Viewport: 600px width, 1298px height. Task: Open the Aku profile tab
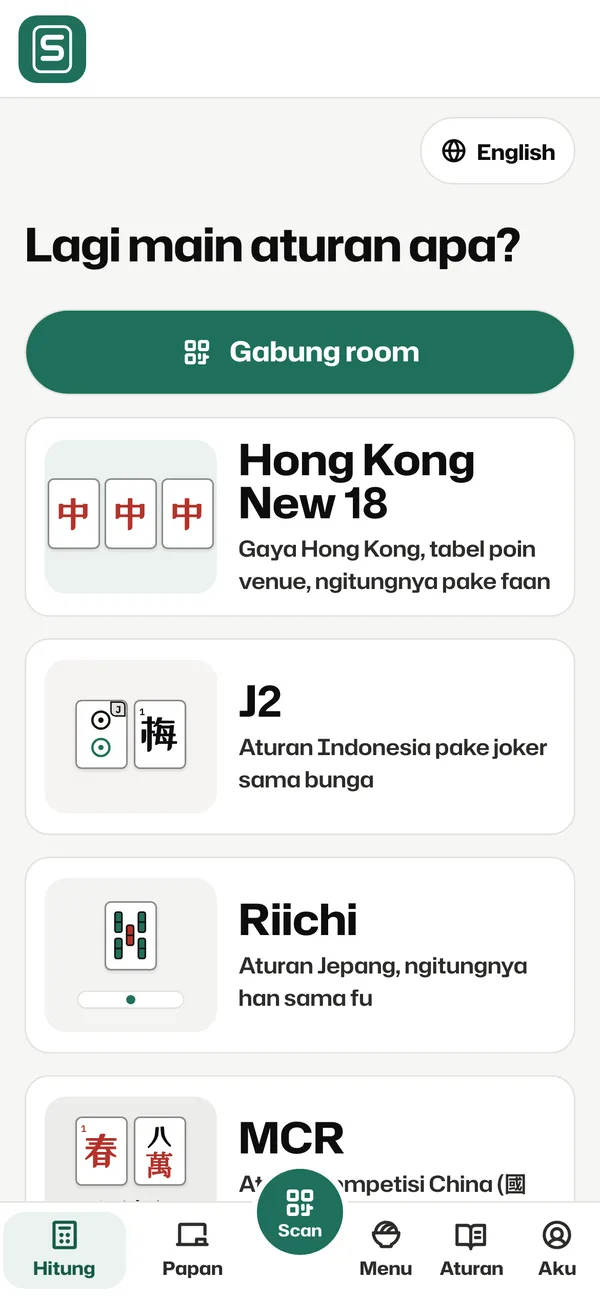pos(557,1250)
